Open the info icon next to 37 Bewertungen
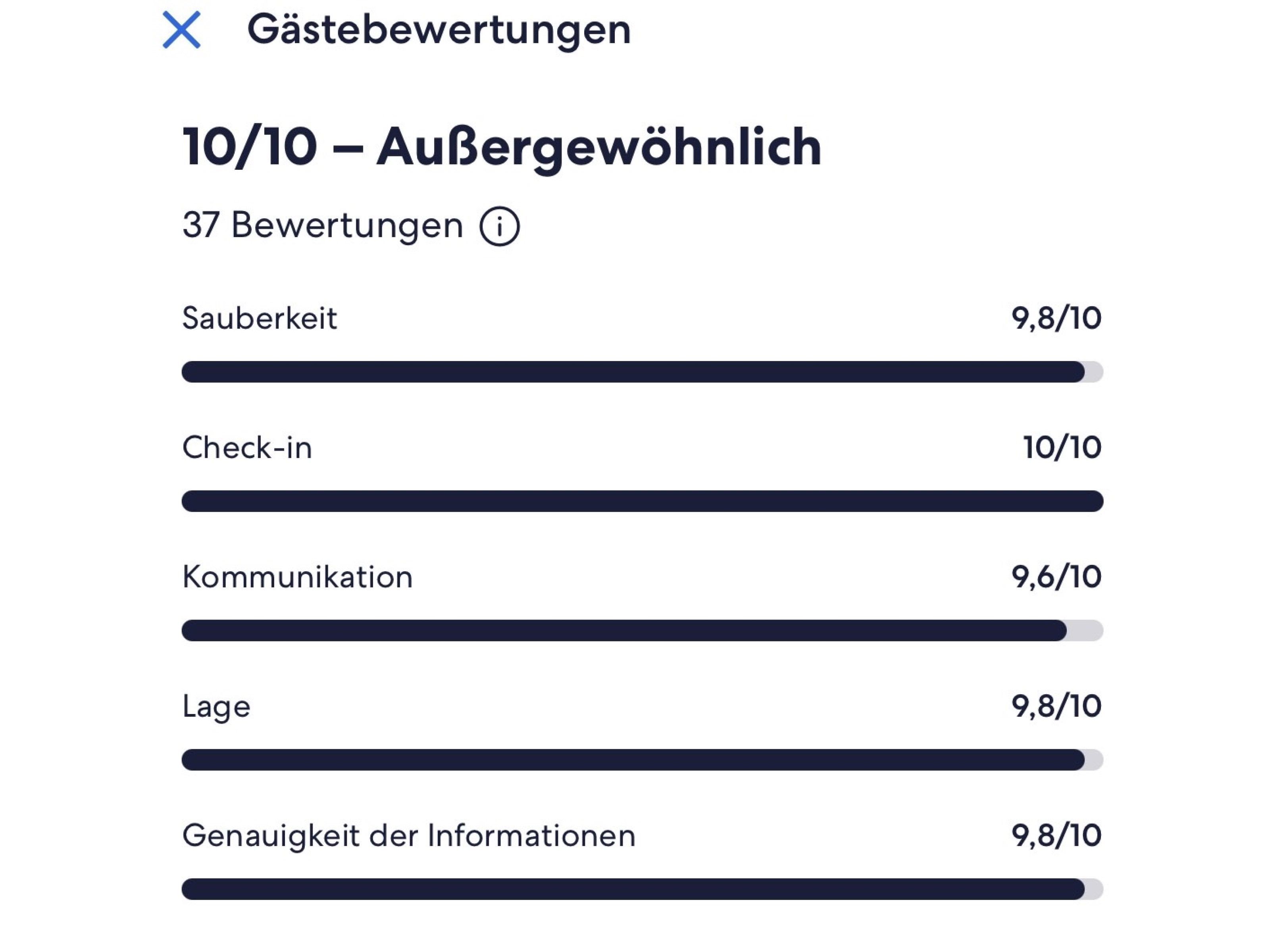The image size is (1270, 952). pos(500,226)
